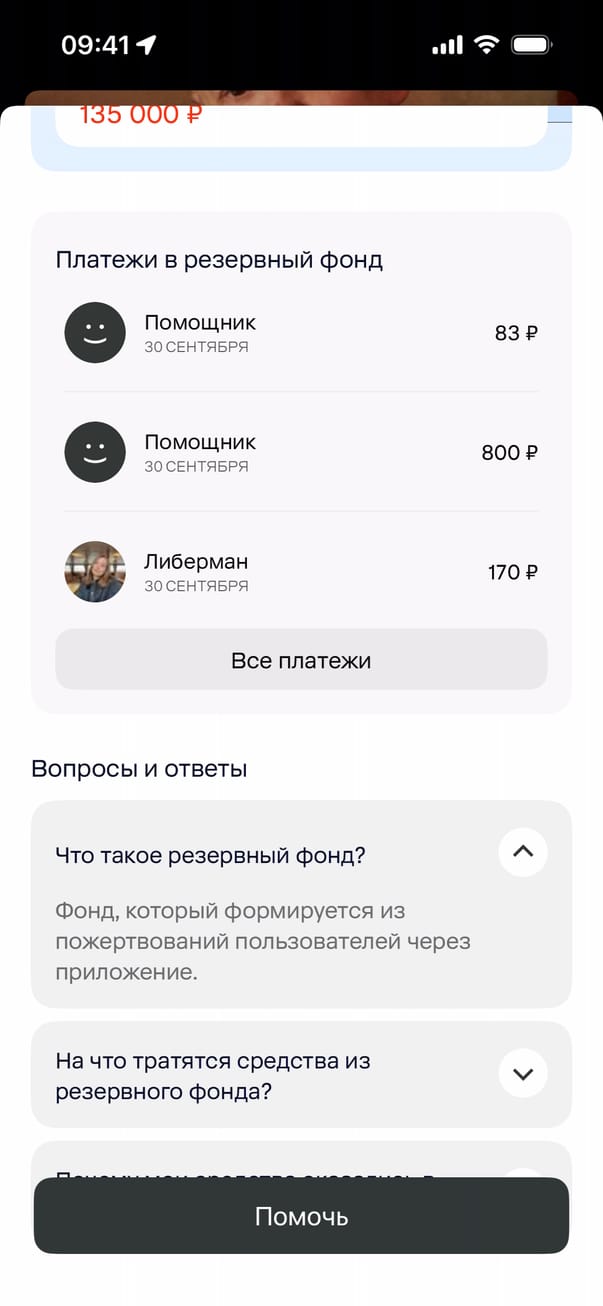Expand На что тратятся средства question
The height and width of the screenshot is (1306, 603).
click(522, 1074)
